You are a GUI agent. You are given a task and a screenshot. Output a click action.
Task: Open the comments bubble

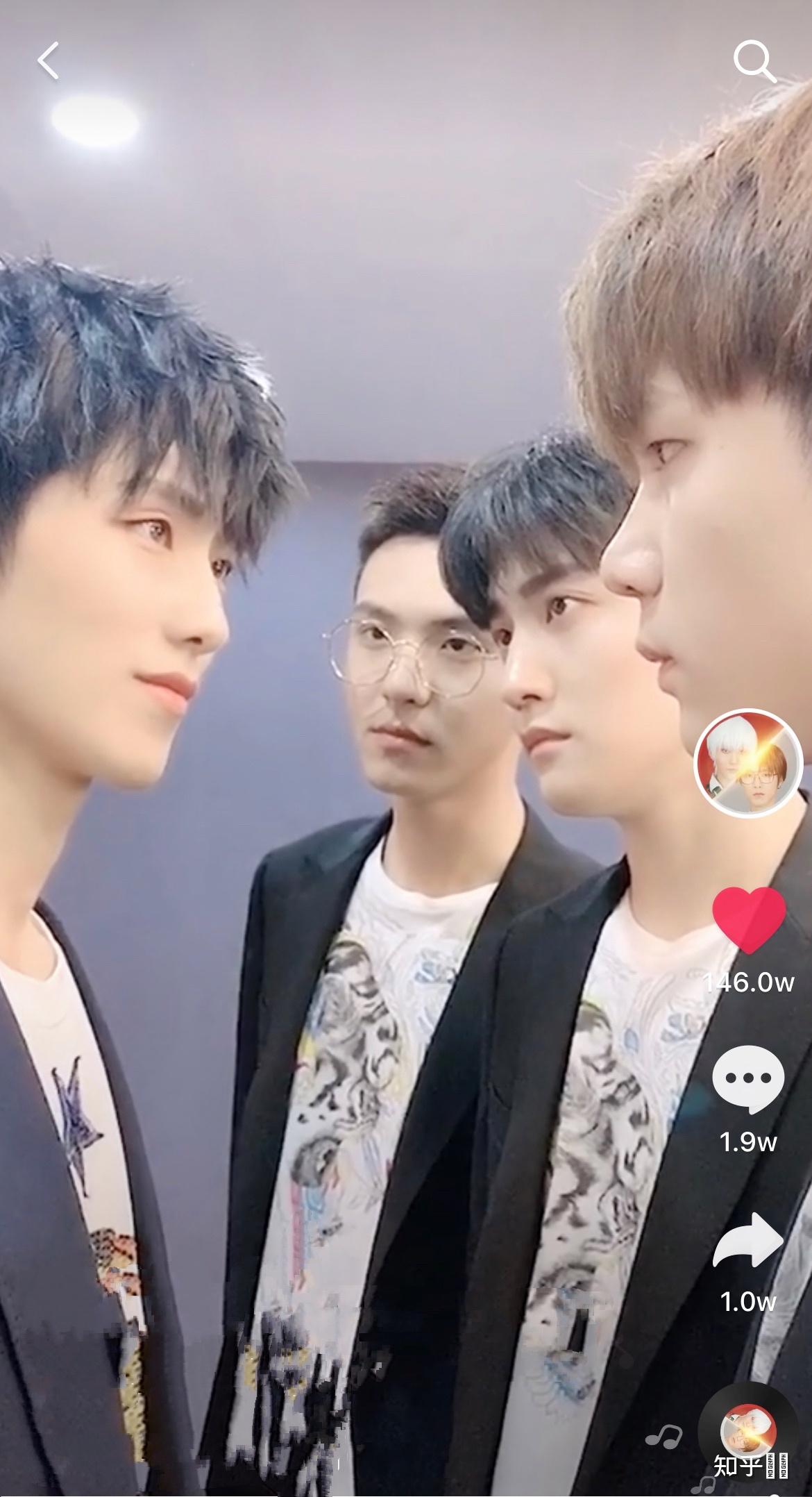click(748, 1078)
